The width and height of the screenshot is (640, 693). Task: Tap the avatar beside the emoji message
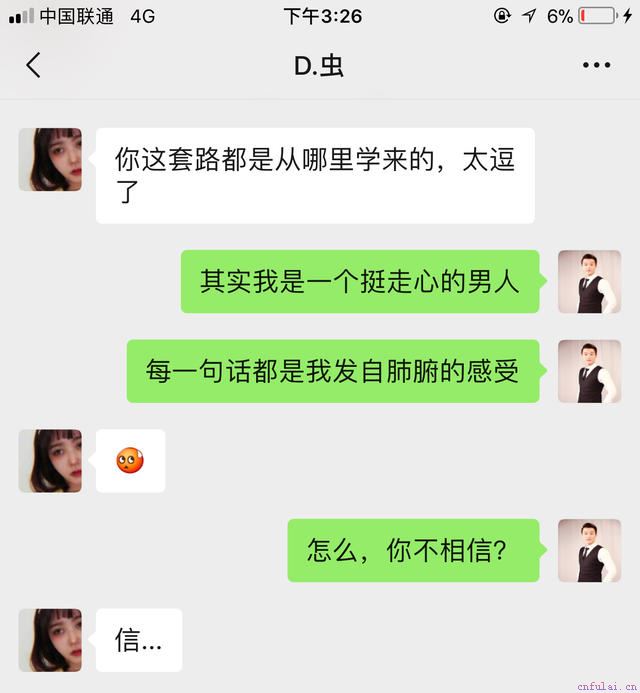(50, 461)
